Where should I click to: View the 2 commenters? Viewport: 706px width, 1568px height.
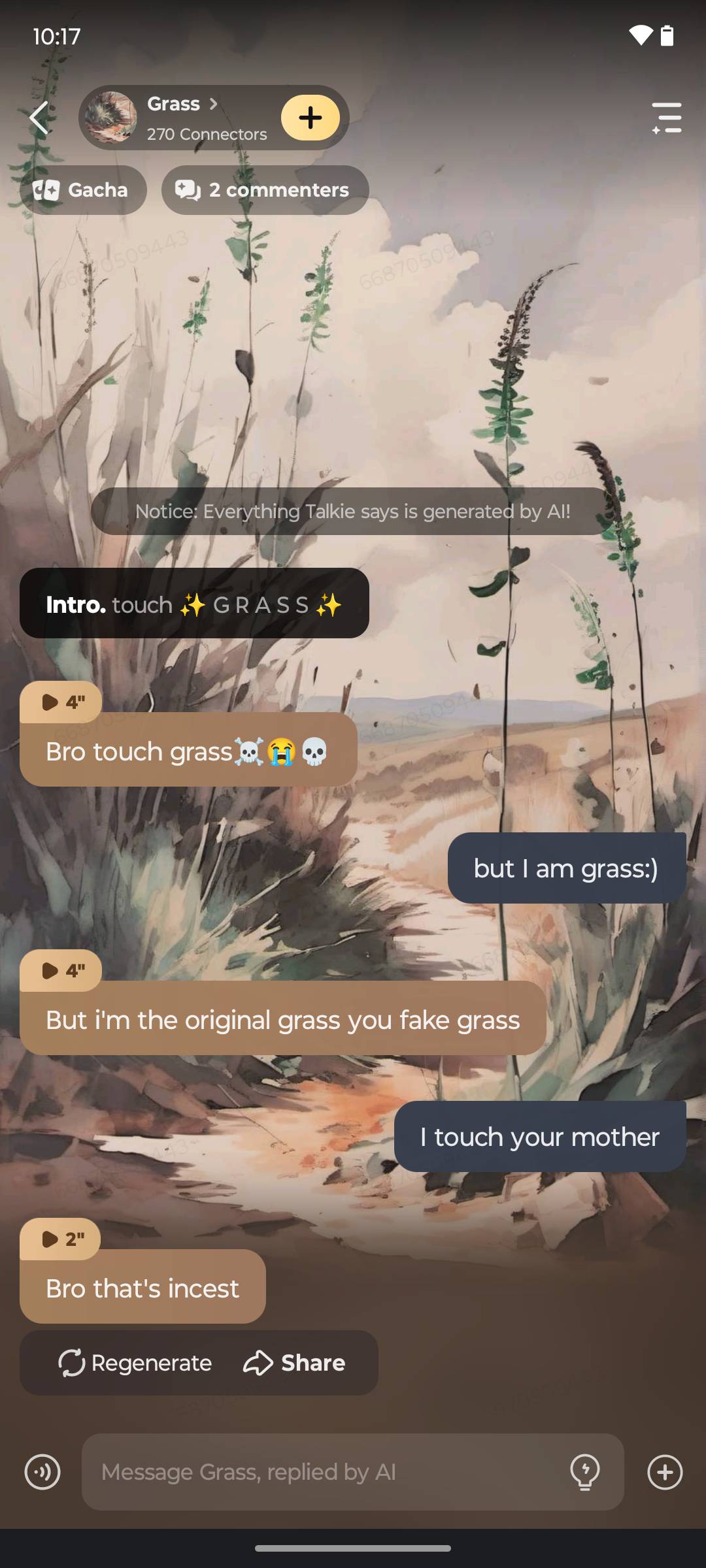265,190
